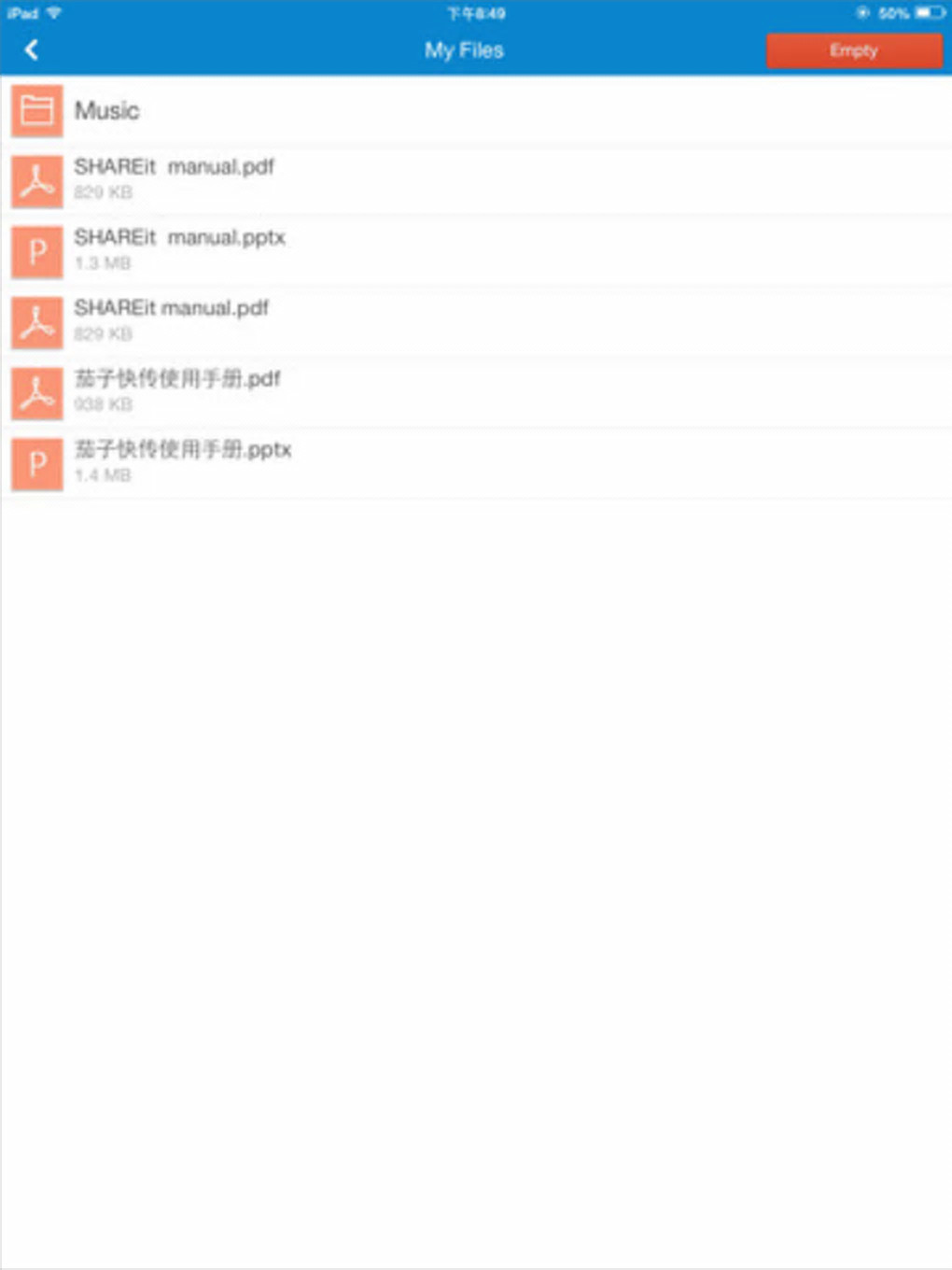Tap the red Empty button

(853, 50)
